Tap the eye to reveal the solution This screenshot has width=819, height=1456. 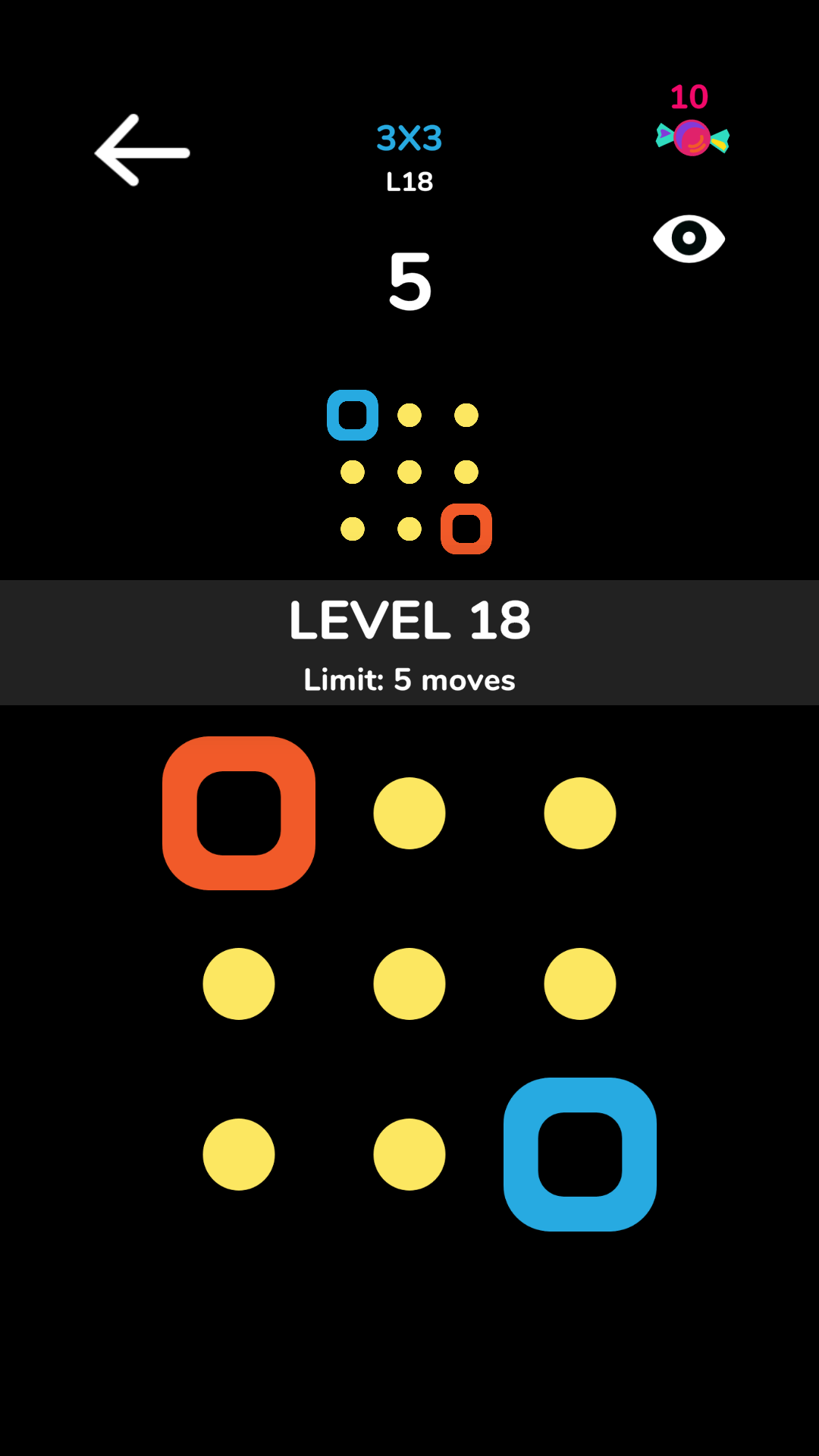pos(689,238)
